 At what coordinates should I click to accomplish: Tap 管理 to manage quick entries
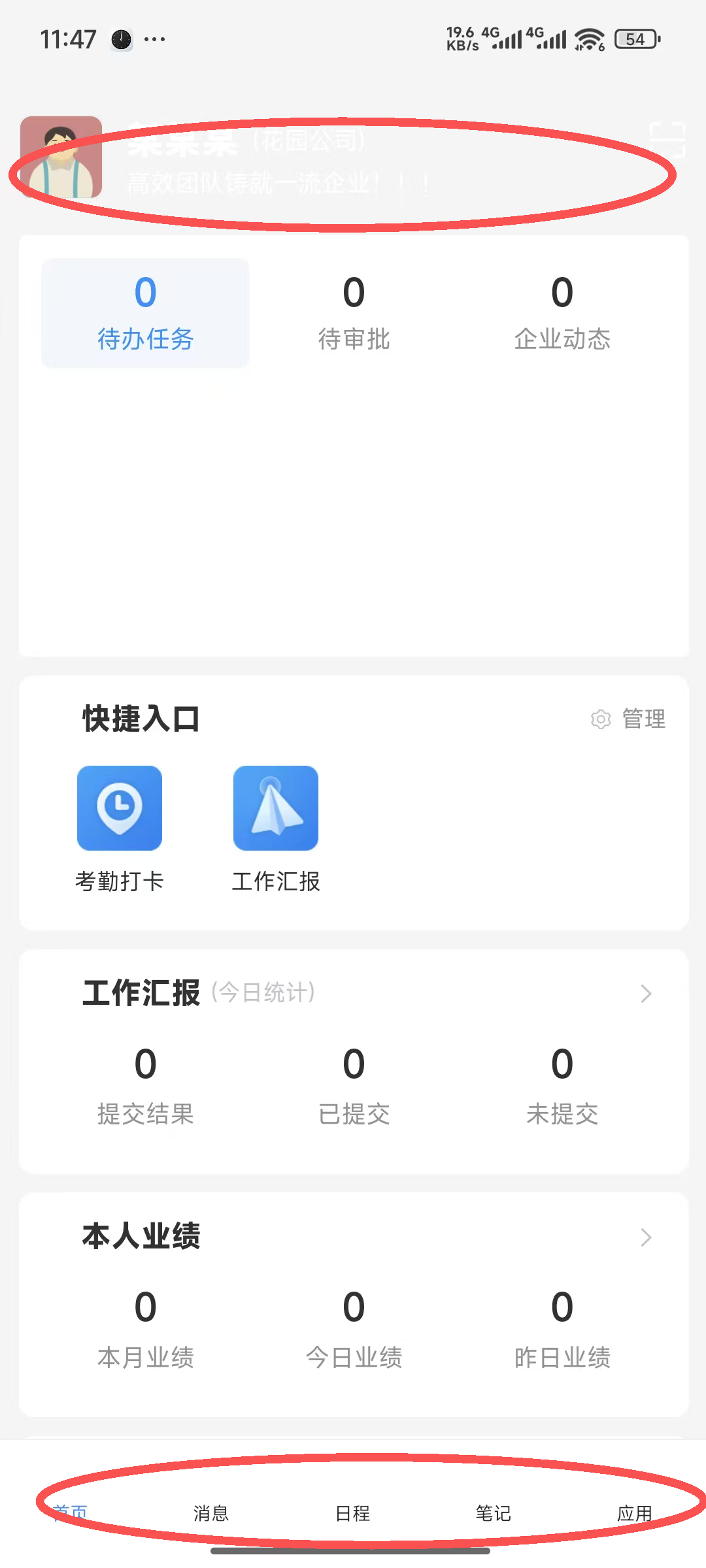point(629,719)
